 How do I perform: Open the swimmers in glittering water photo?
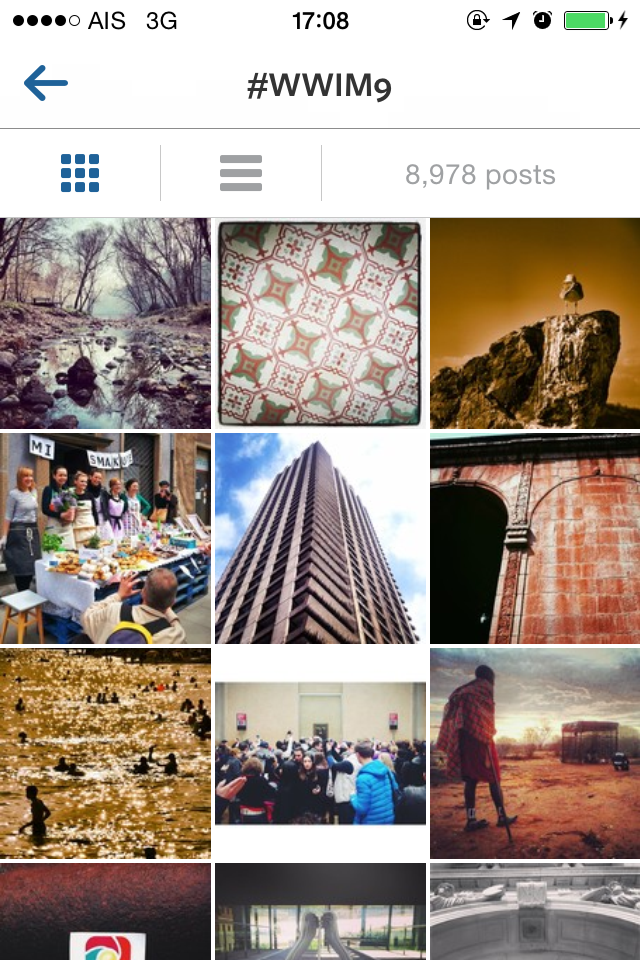(105, 754)
